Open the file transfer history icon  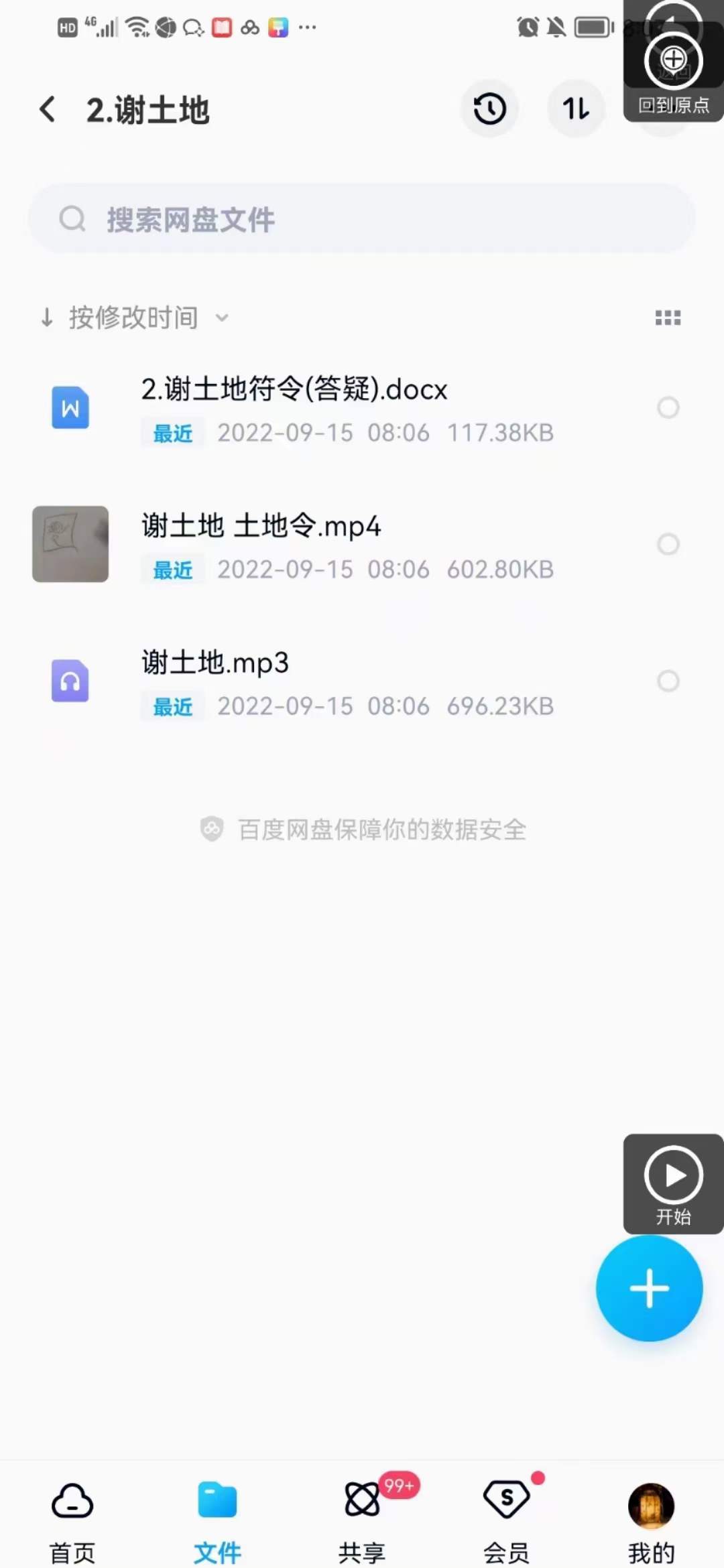tap(489, 109)
